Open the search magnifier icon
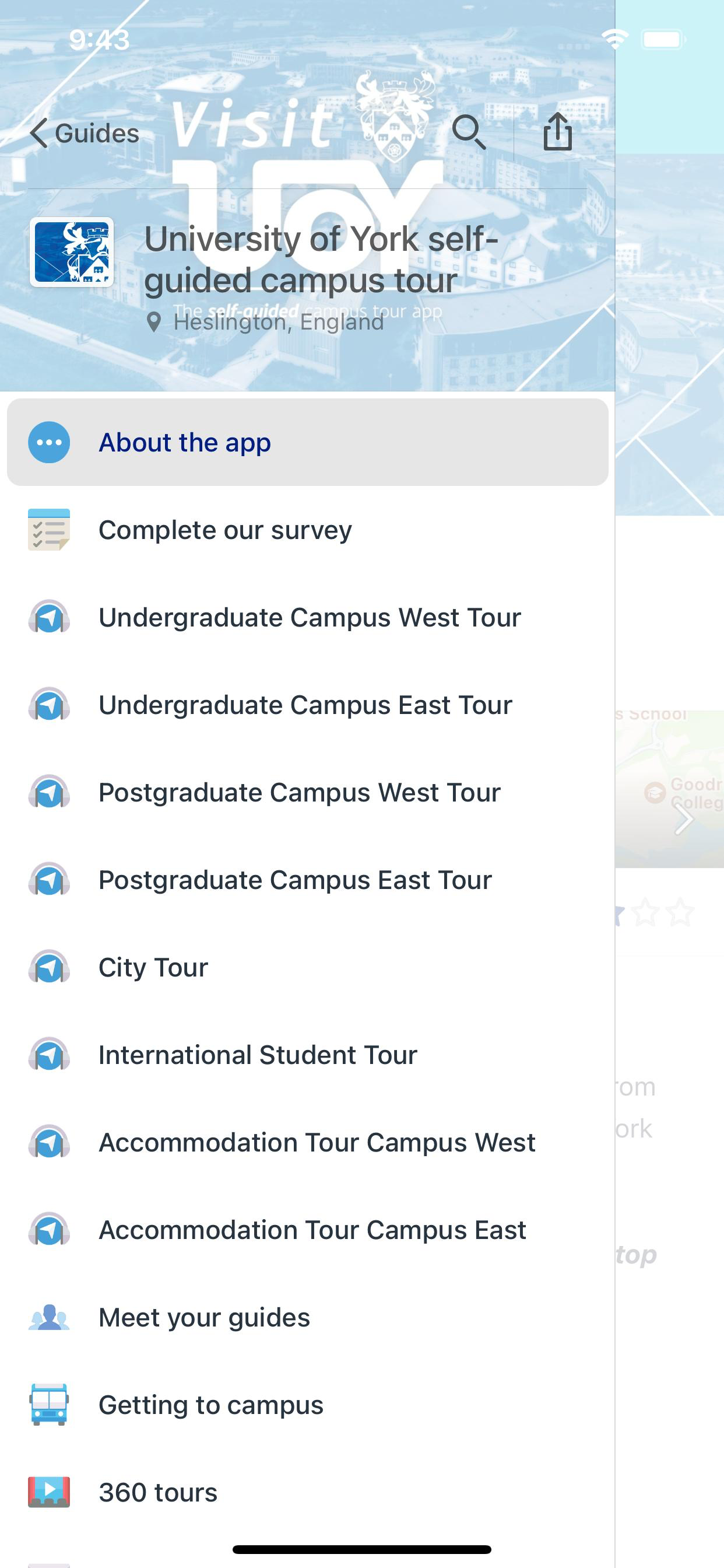The height and width of the screenshot is (1568, 724). pos(469,132)
